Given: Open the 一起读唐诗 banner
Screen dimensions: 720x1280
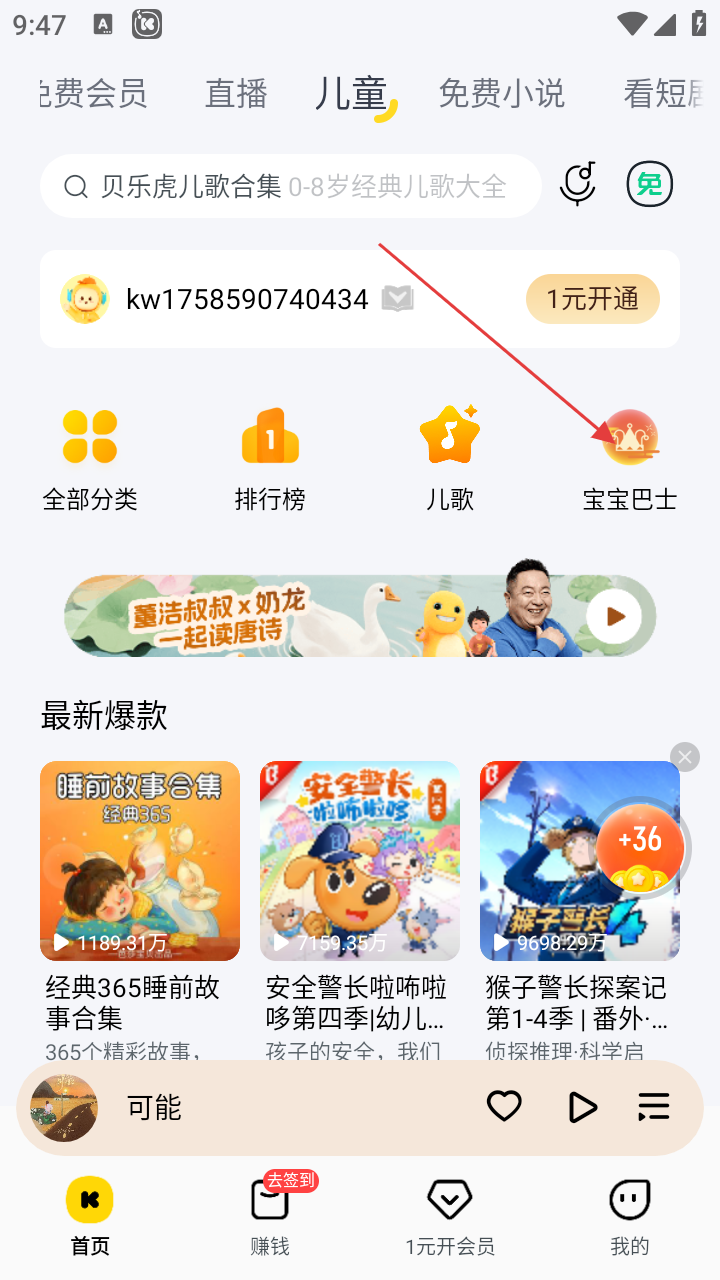Looking at the screenshot, I should 360,615.
